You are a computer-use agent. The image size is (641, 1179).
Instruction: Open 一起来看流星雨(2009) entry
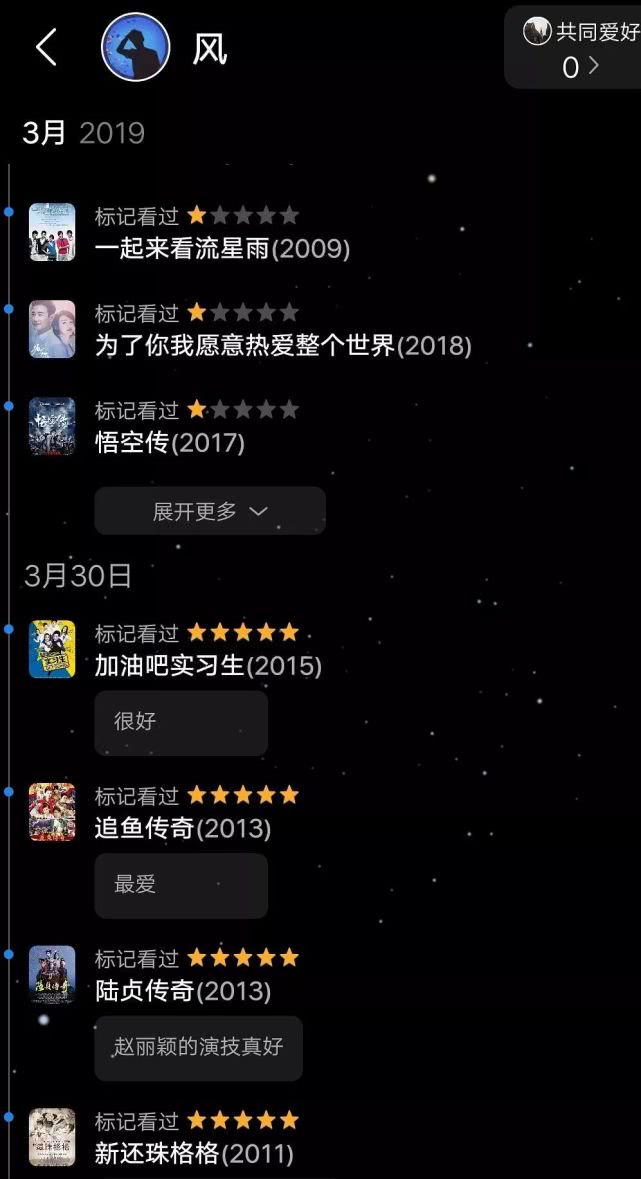pyautogui.click(x=222, y=249)
